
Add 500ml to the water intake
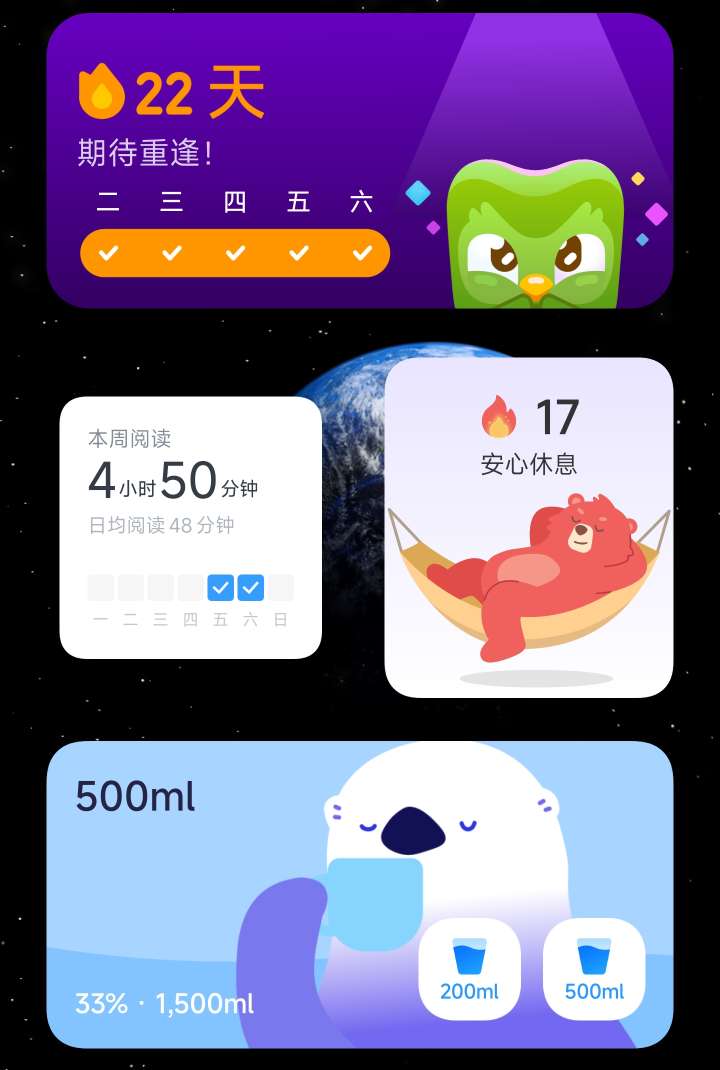594,968
